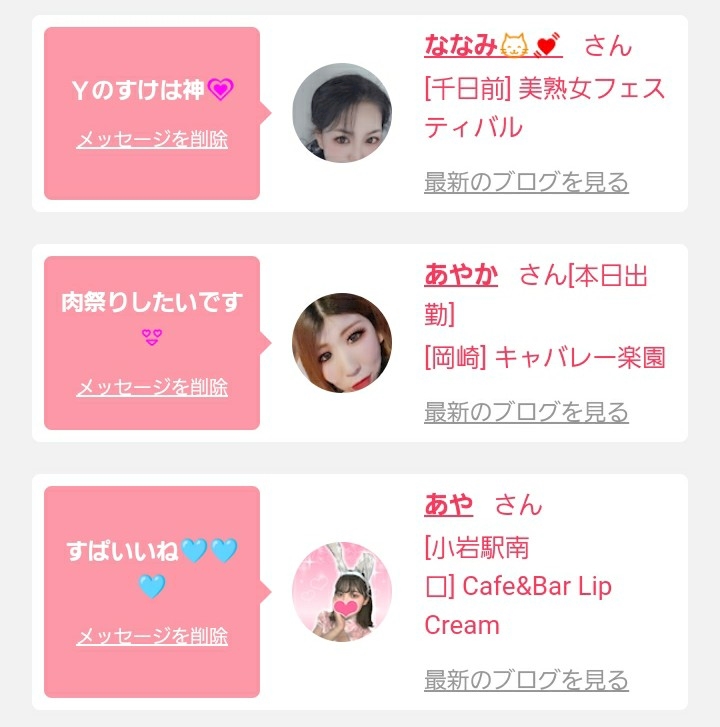The height and width of the screenshot is (727, 720).
Task: Delete the 'Yのすけは神' message
Action: pyautogui.click(x=152, y=139)
